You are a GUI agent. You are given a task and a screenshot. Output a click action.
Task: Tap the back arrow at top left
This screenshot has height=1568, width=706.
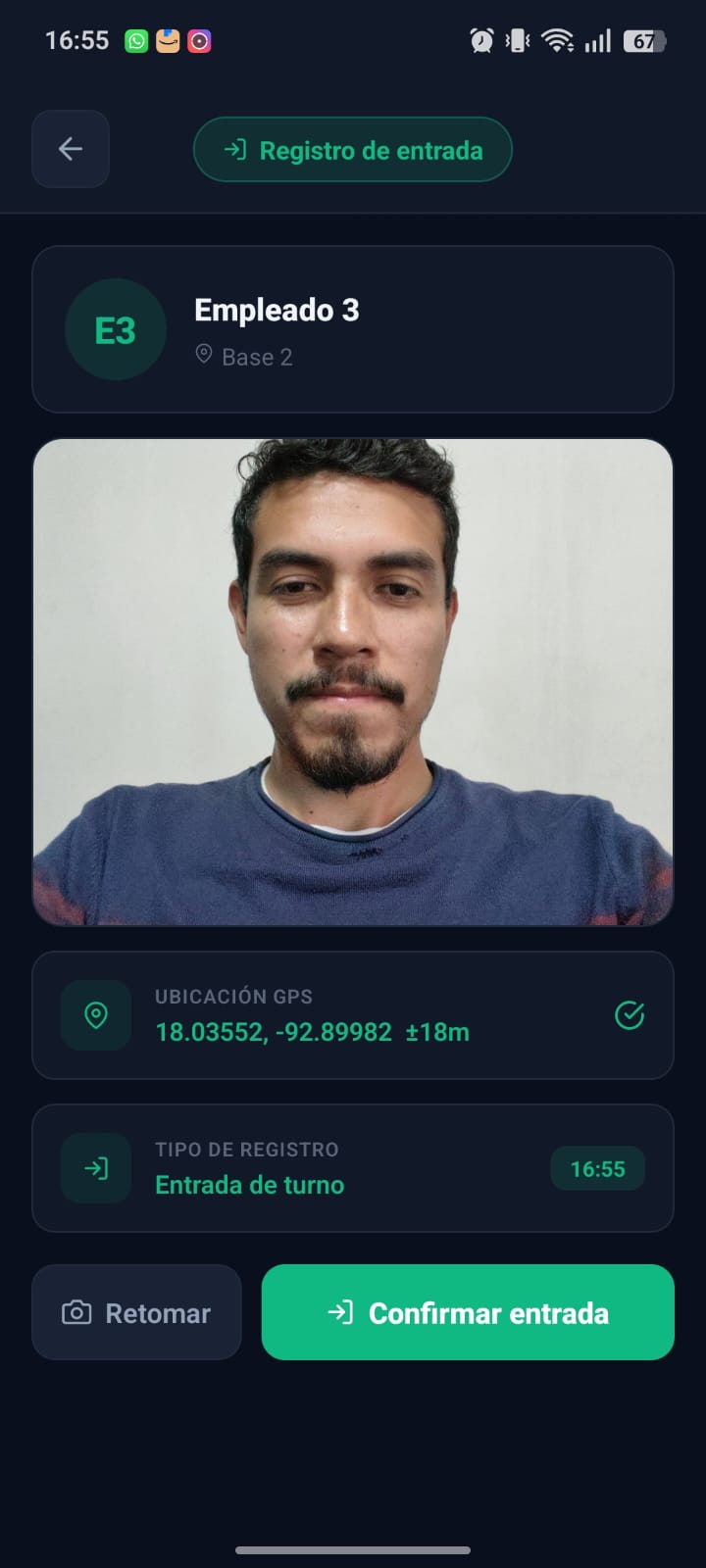coord(70,149)
